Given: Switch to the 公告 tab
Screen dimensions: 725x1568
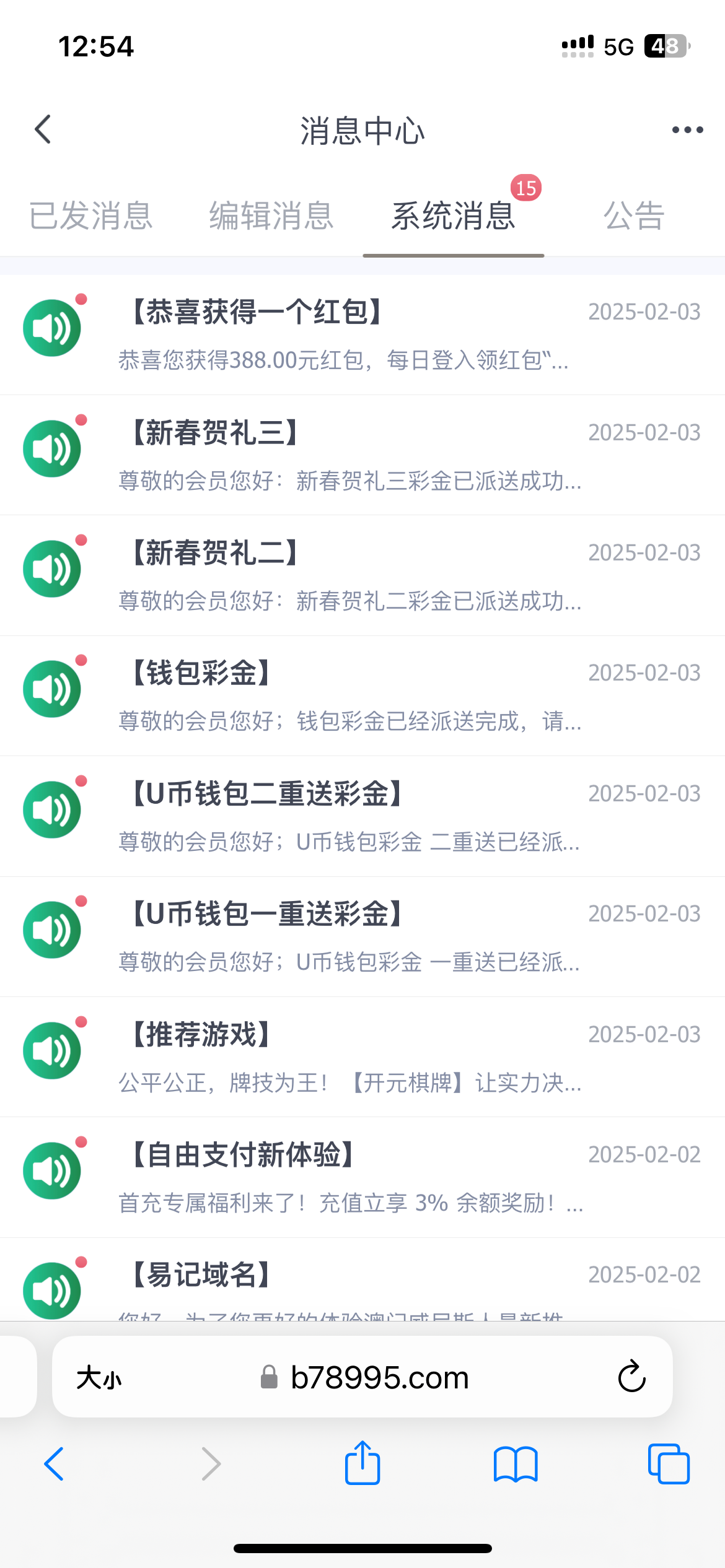Looking at the screenshot, I should coord(634,216).
